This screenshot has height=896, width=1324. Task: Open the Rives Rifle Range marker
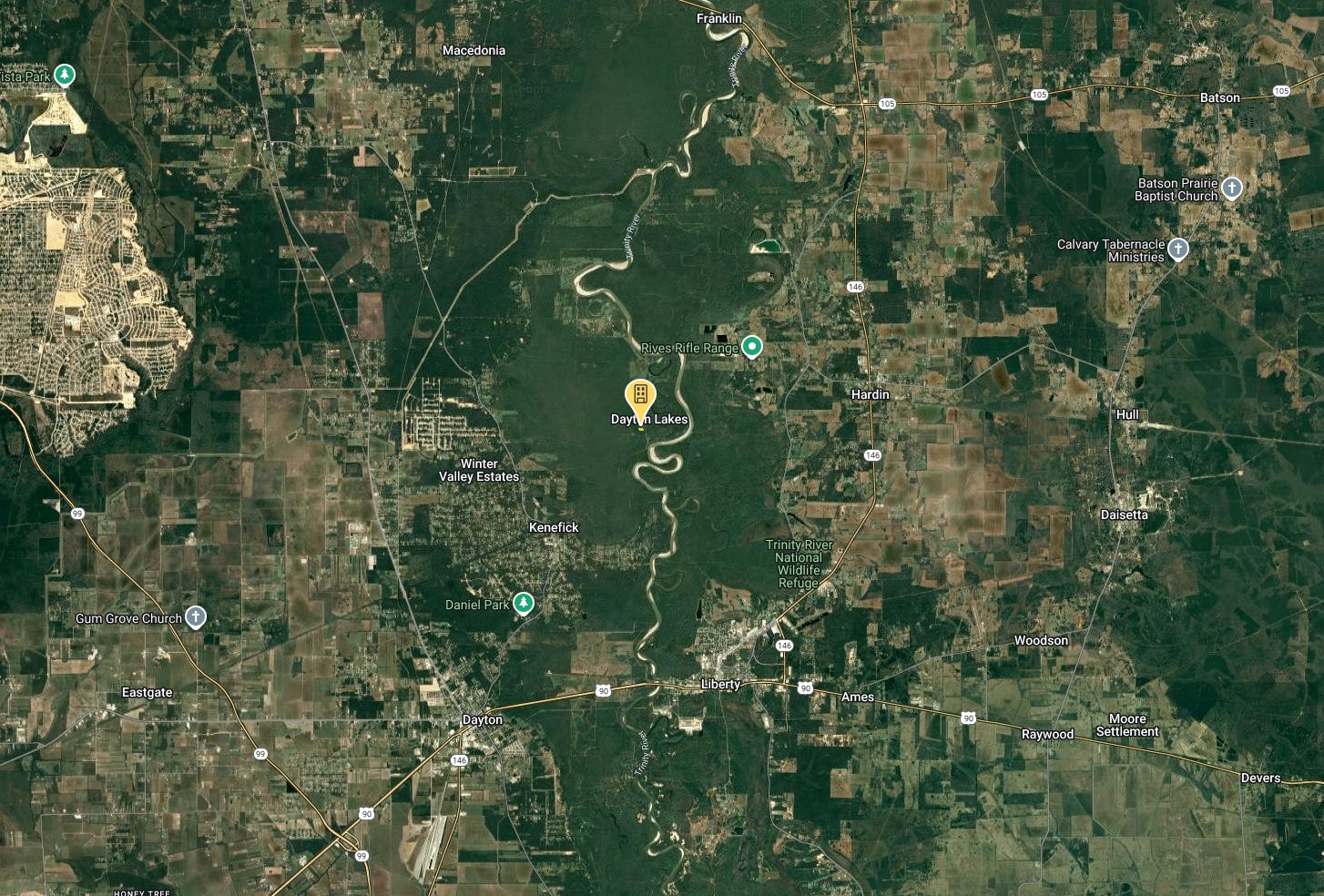752,346
